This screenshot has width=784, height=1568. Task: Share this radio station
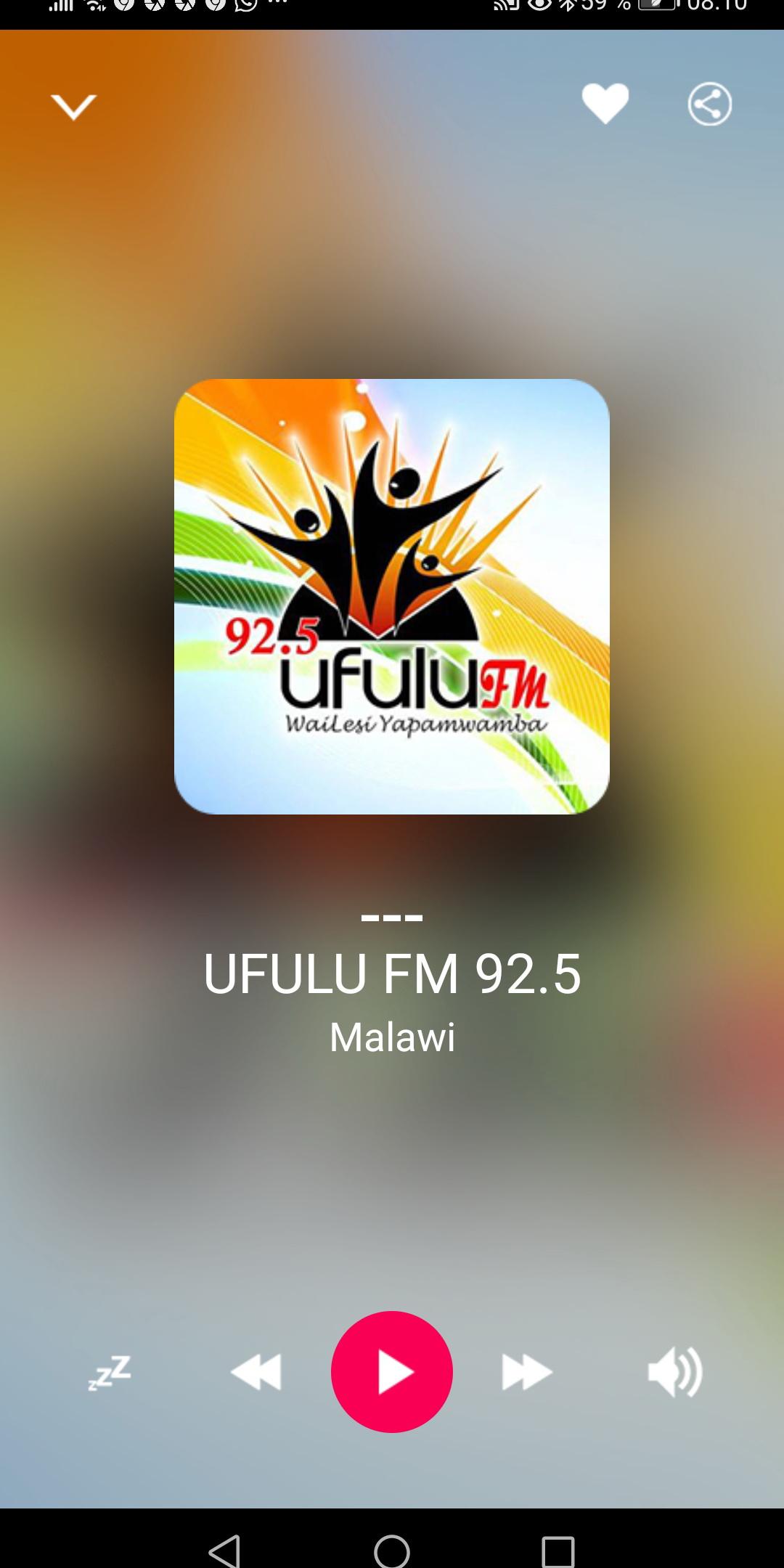[709, 104]
